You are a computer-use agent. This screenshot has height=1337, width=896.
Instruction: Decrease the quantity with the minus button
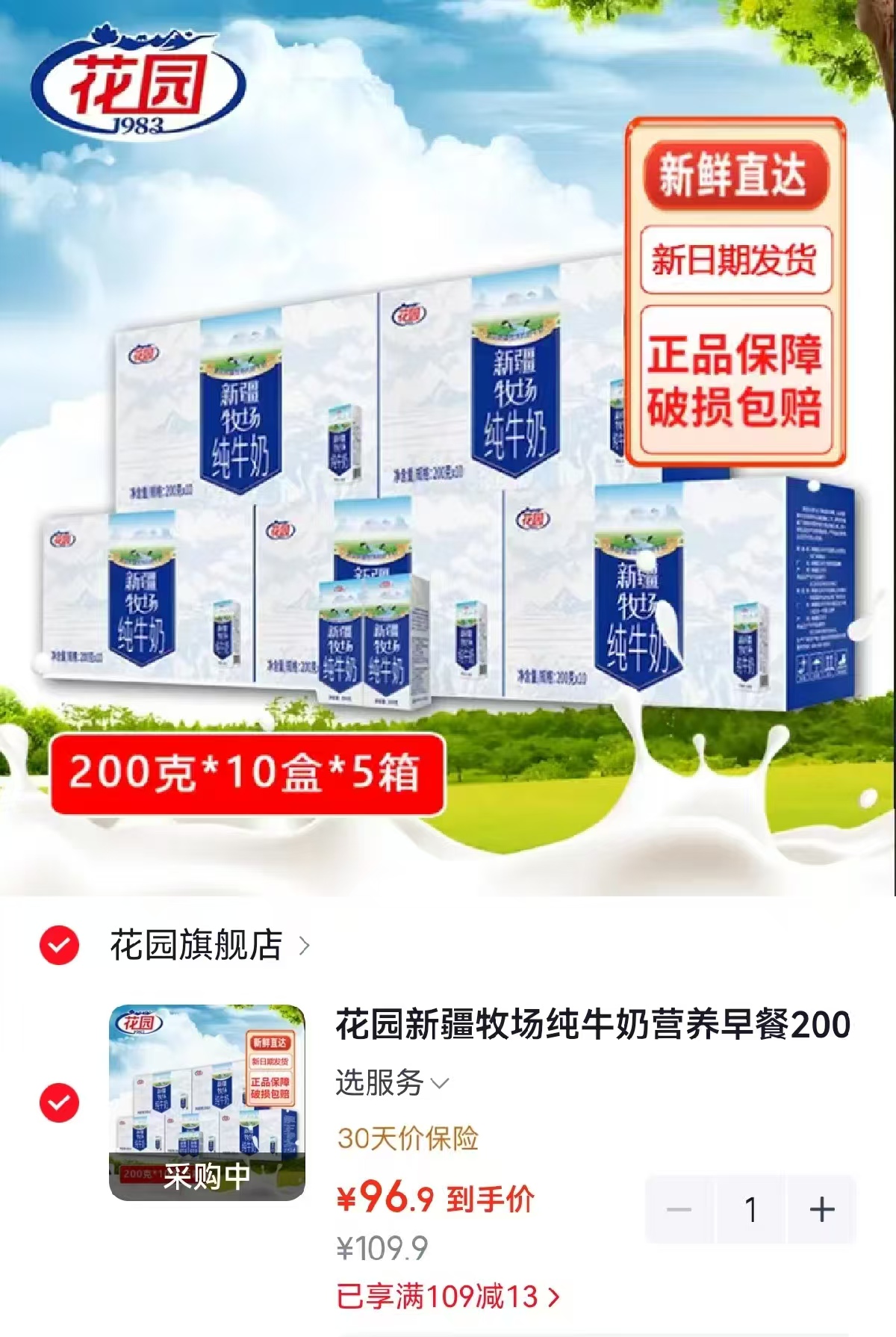(x=679, y=1209)
